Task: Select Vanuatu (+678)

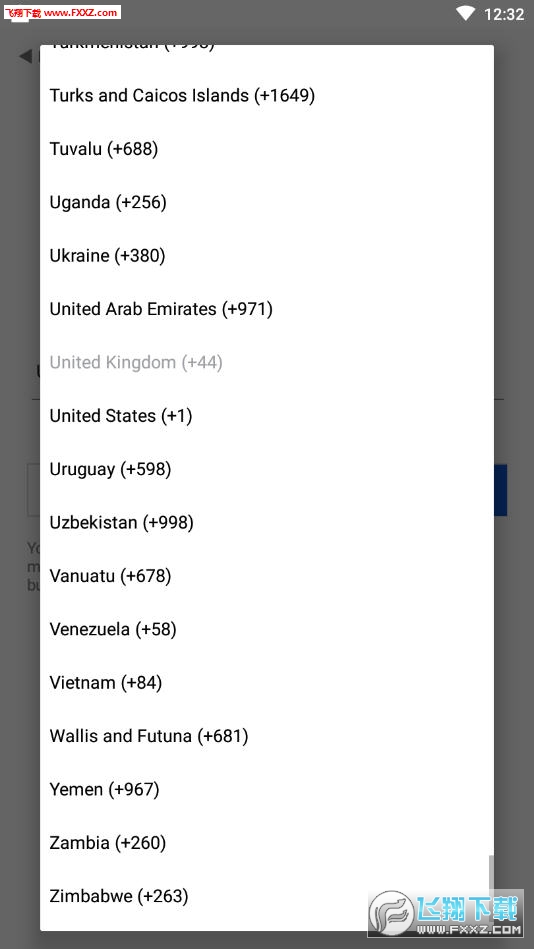Action: point(266,576)
